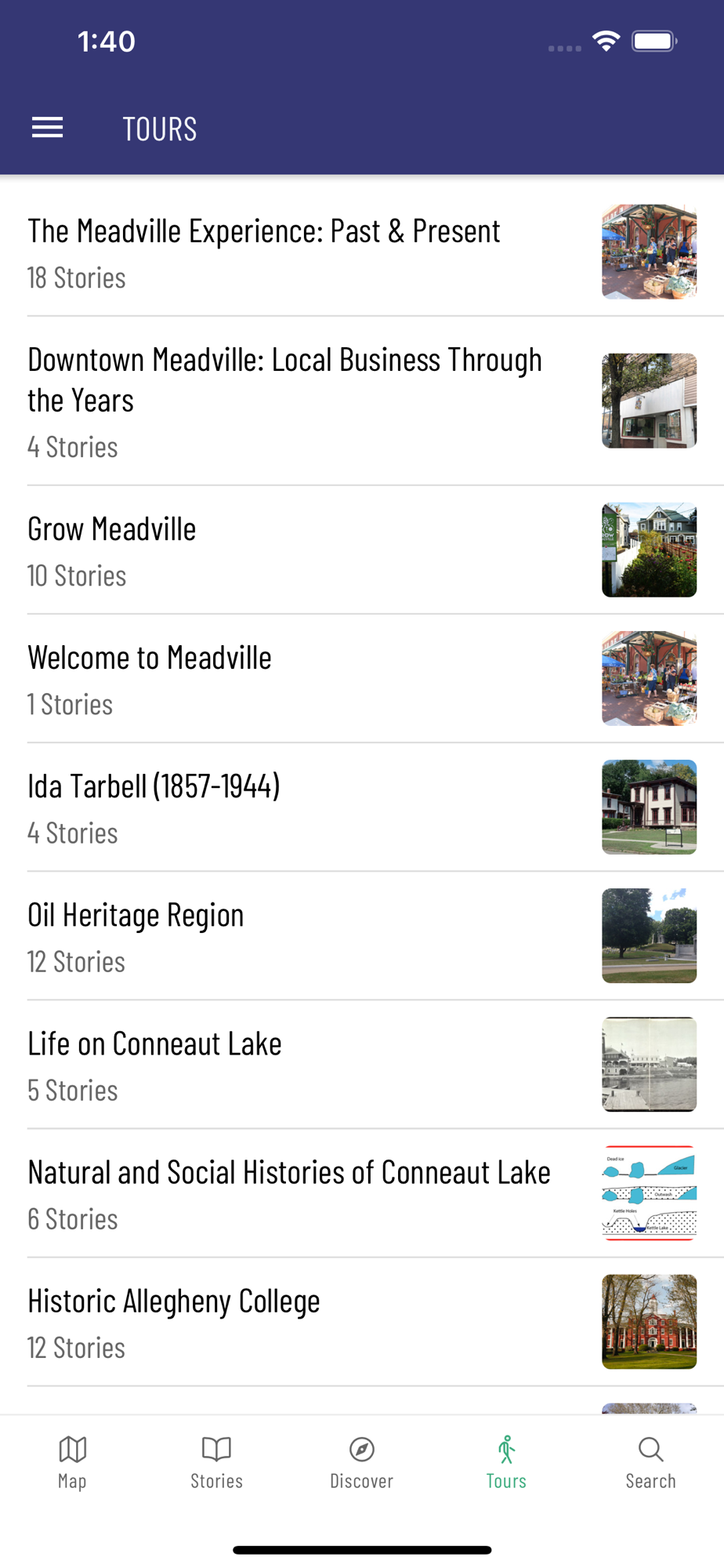The image size is (724, 1568).
Task: Select the Grow Meadville tour
Action: pyautogui.click(x=313, y=550)
